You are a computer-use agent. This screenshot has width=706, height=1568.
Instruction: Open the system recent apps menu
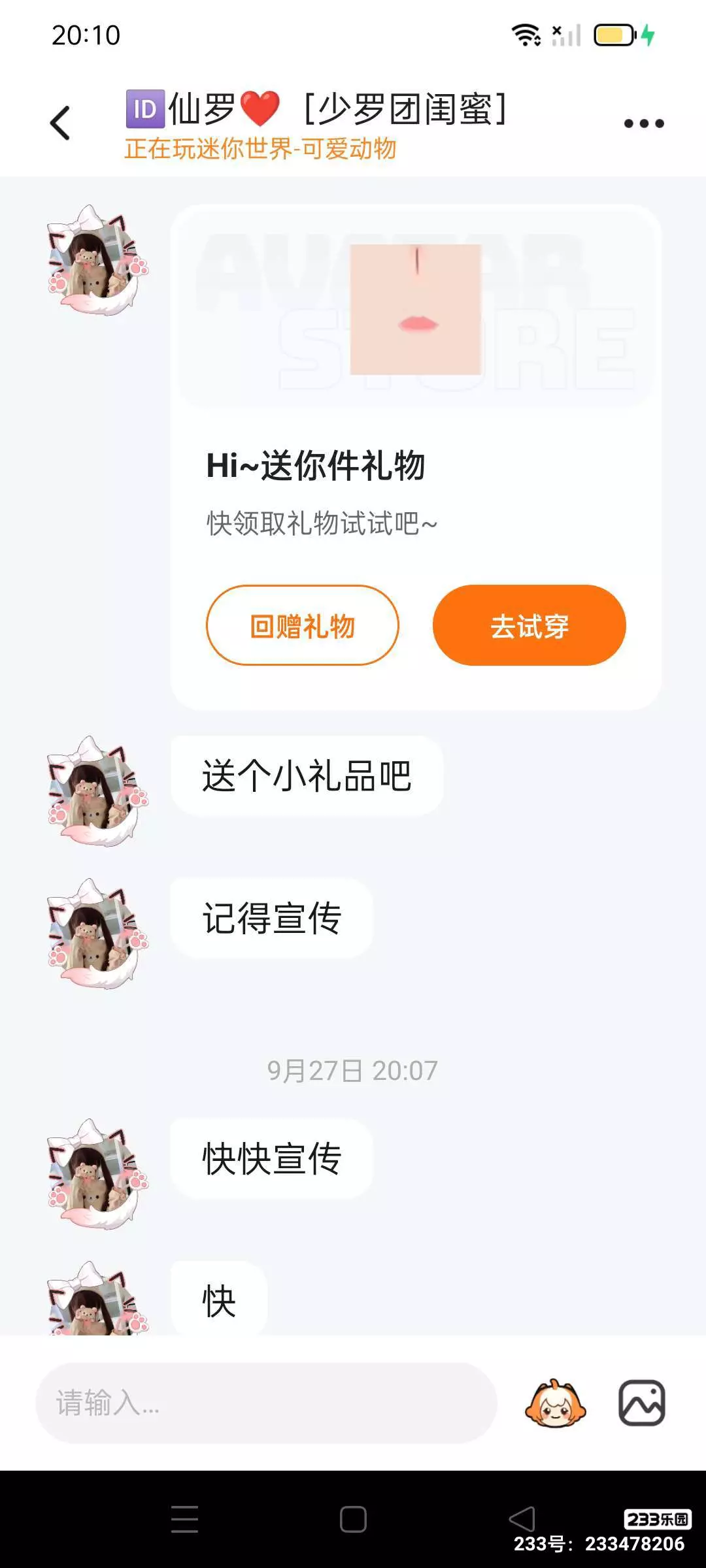pyautogui.click(x=184, y=1519)
